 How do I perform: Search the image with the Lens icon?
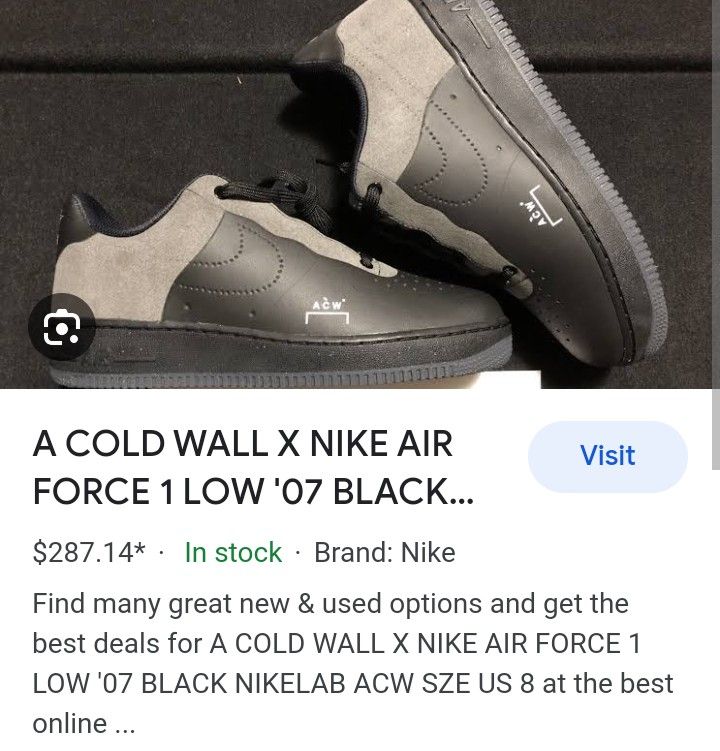[x=61, y=327]
